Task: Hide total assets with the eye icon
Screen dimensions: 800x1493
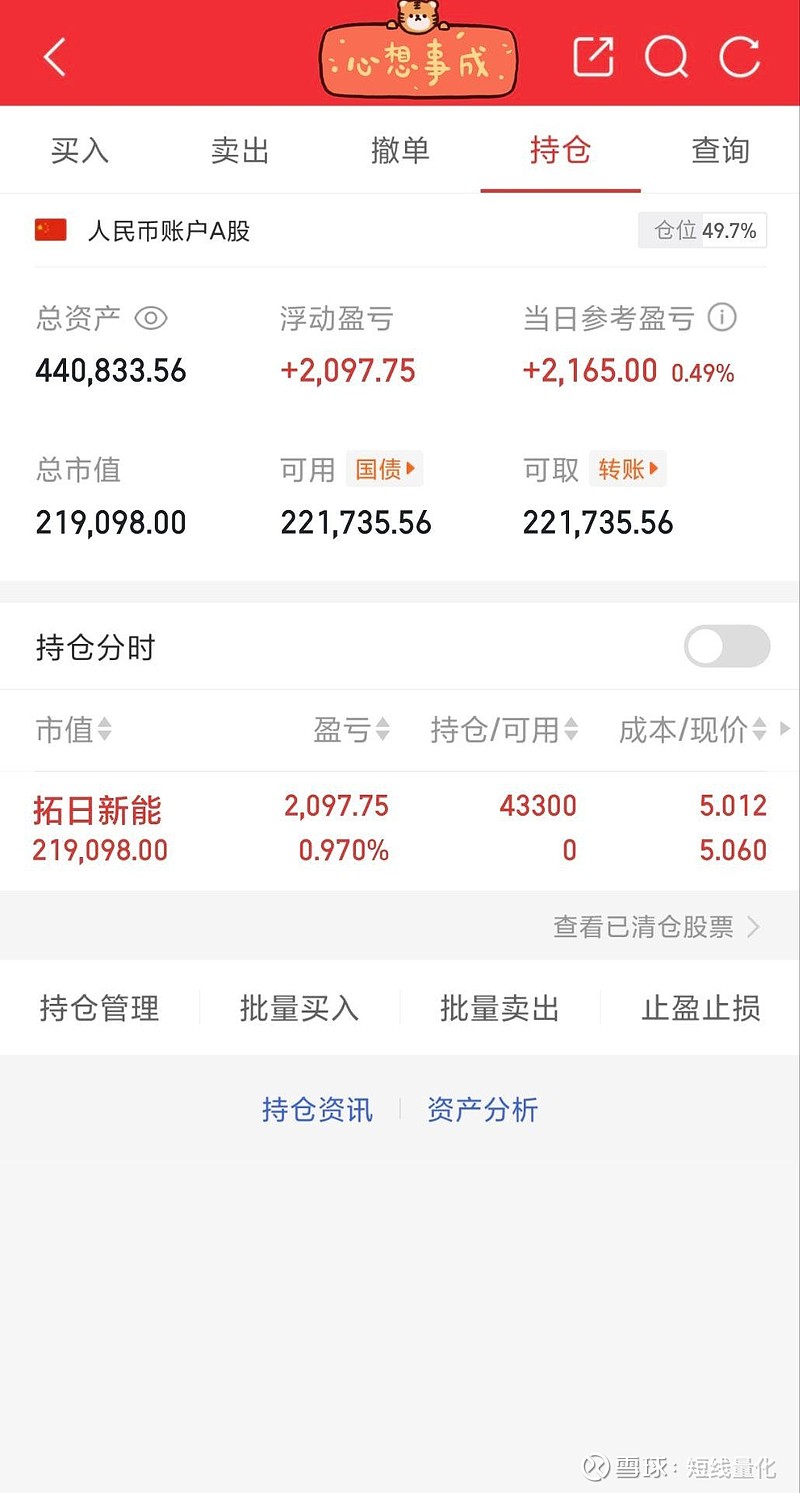Action: [151, 319]
